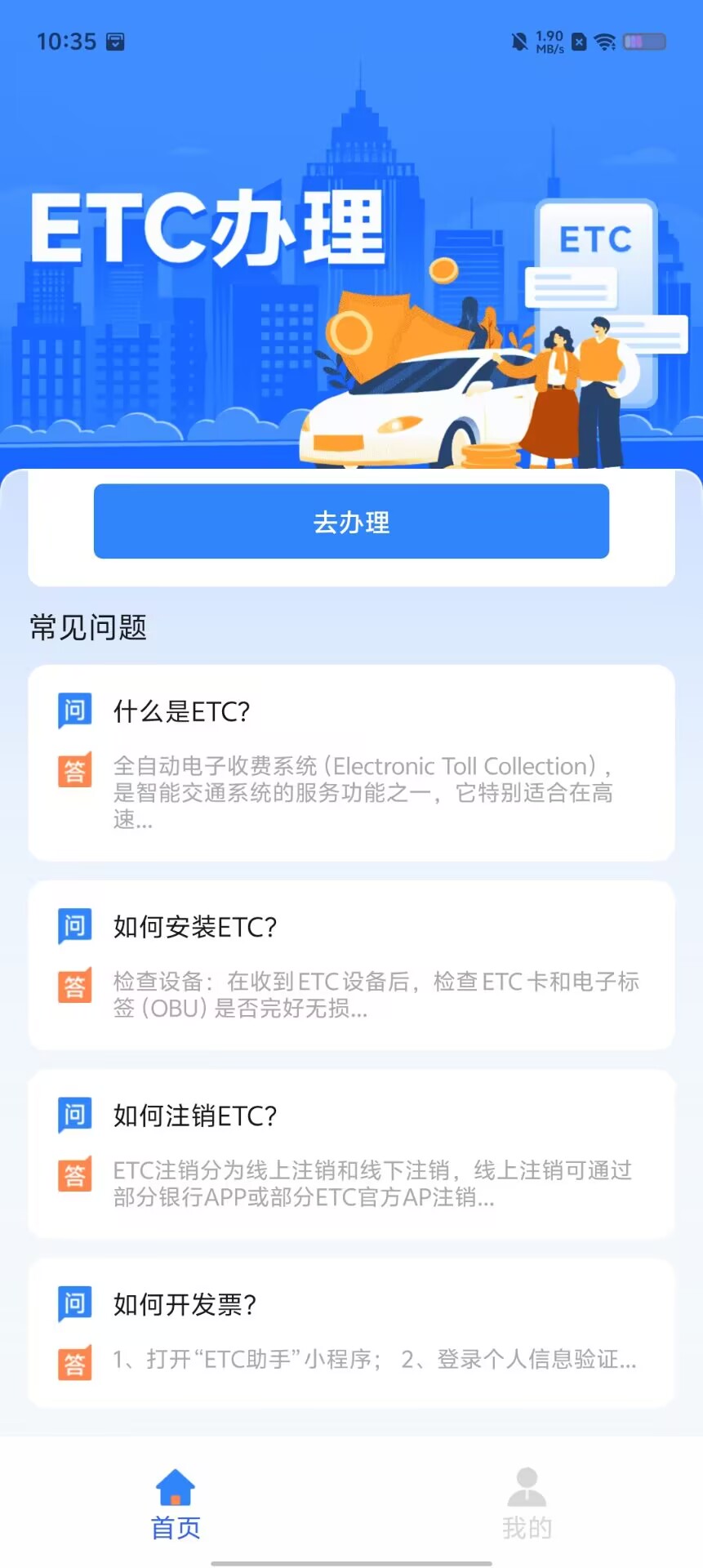The height and width of the screenshot is (1568, 703).
Task: Open the 如何安装ETC? question card
Action: 351,965
